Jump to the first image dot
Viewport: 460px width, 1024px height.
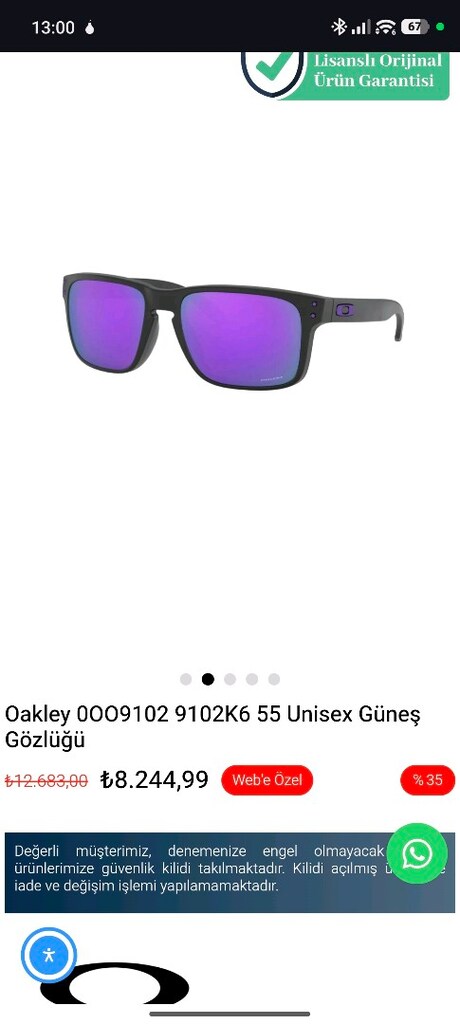[186, 679]
